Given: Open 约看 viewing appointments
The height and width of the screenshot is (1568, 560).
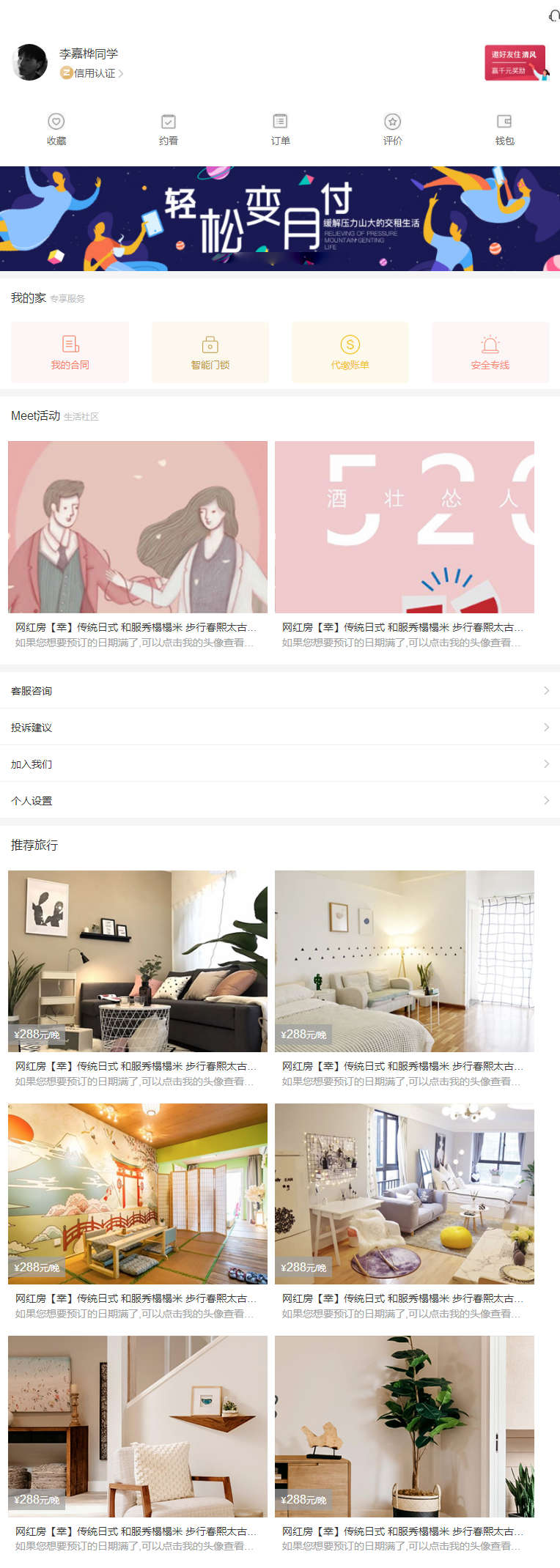Looking at the screenshot, I should (169, 130).
